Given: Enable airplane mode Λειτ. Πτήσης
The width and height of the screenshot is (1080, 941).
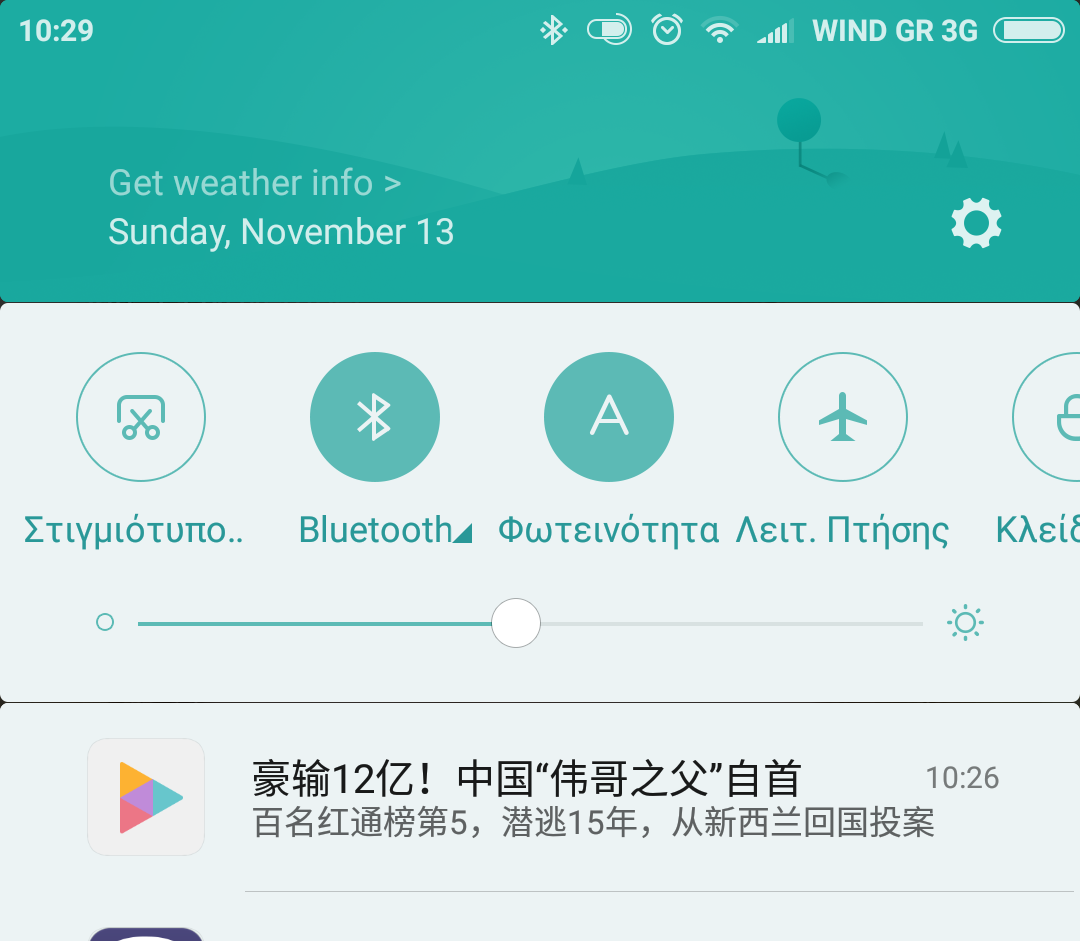Looking at the screenshot, I should tap(843, 417).
